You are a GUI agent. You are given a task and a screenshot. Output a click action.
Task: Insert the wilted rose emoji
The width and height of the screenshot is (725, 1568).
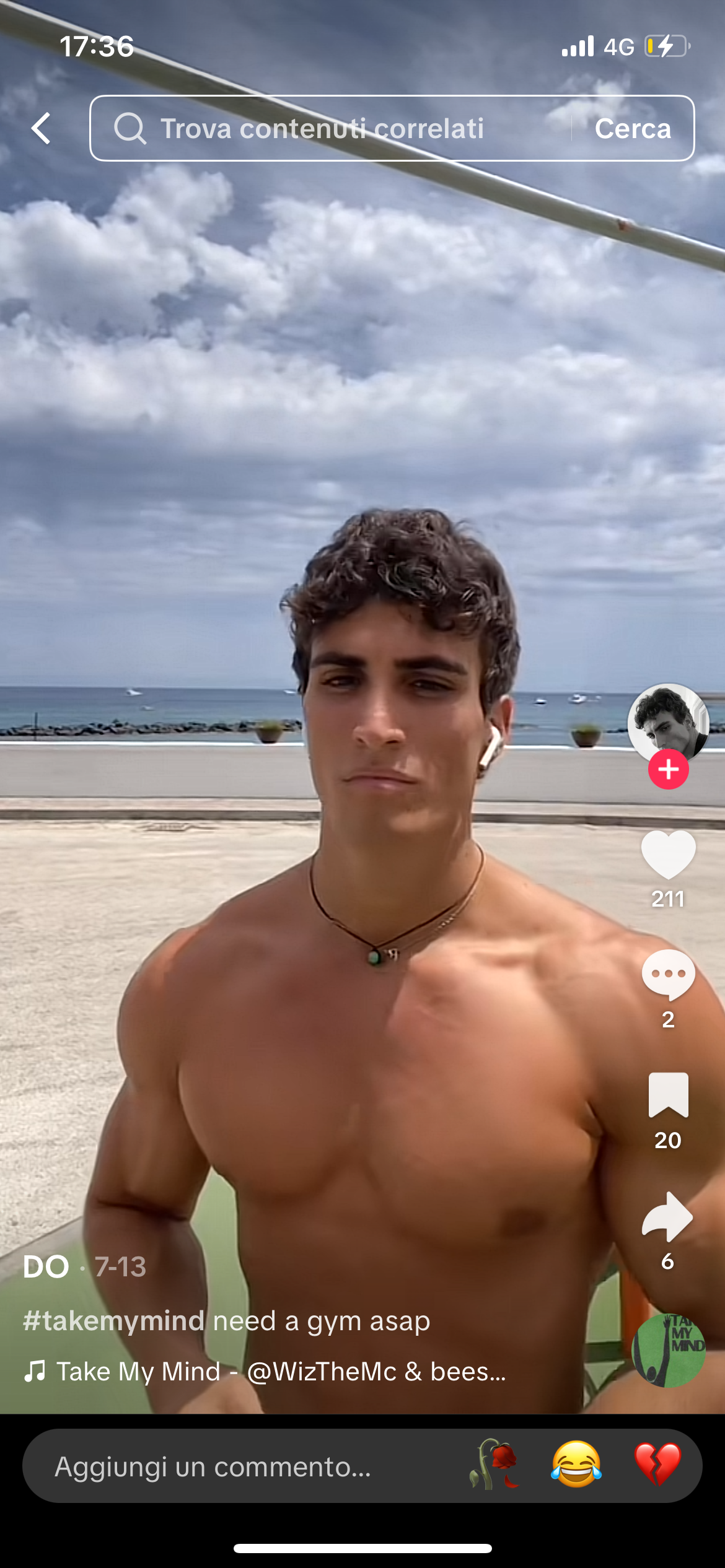(x=494, y=1465)
